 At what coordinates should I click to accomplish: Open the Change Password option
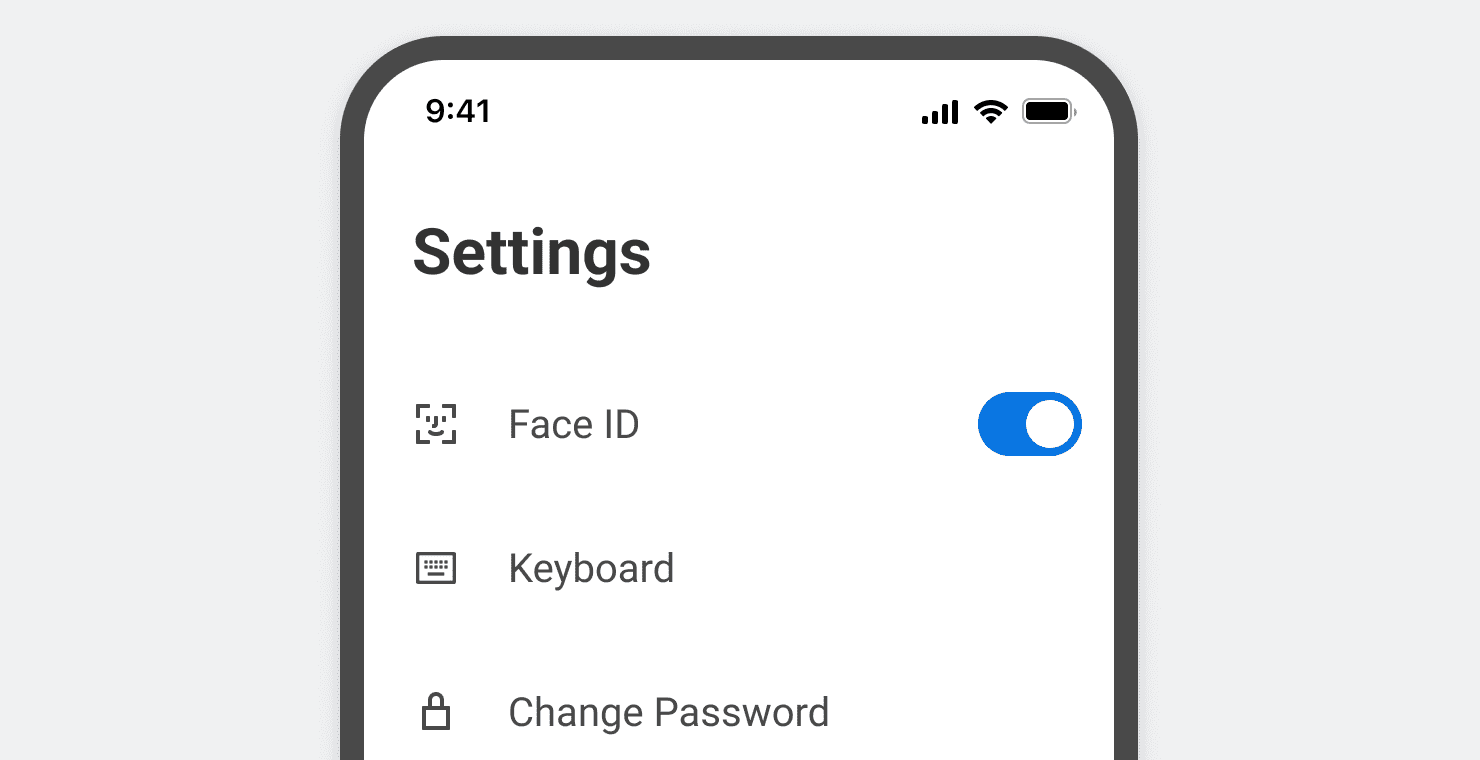(667, 712)
